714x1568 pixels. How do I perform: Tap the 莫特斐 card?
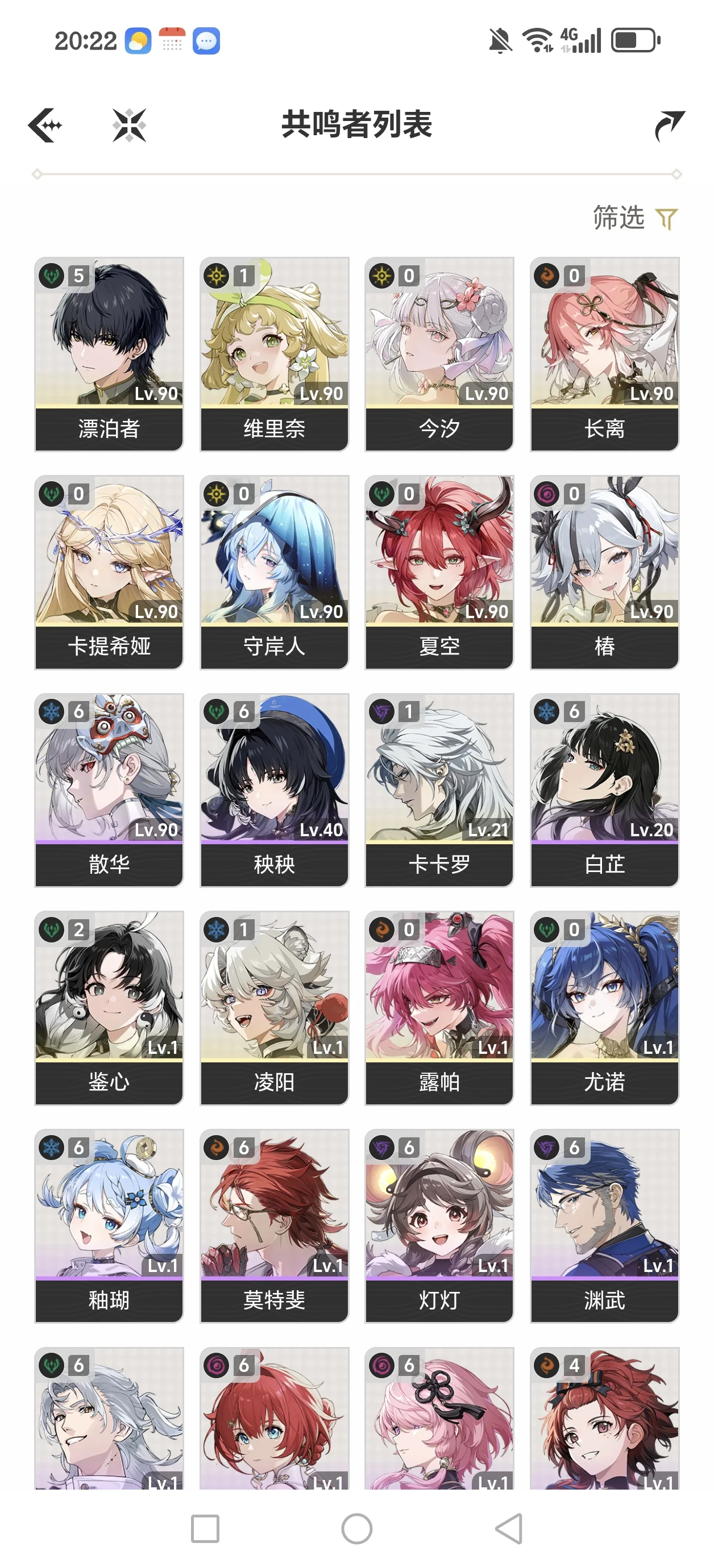(274, 1225)
